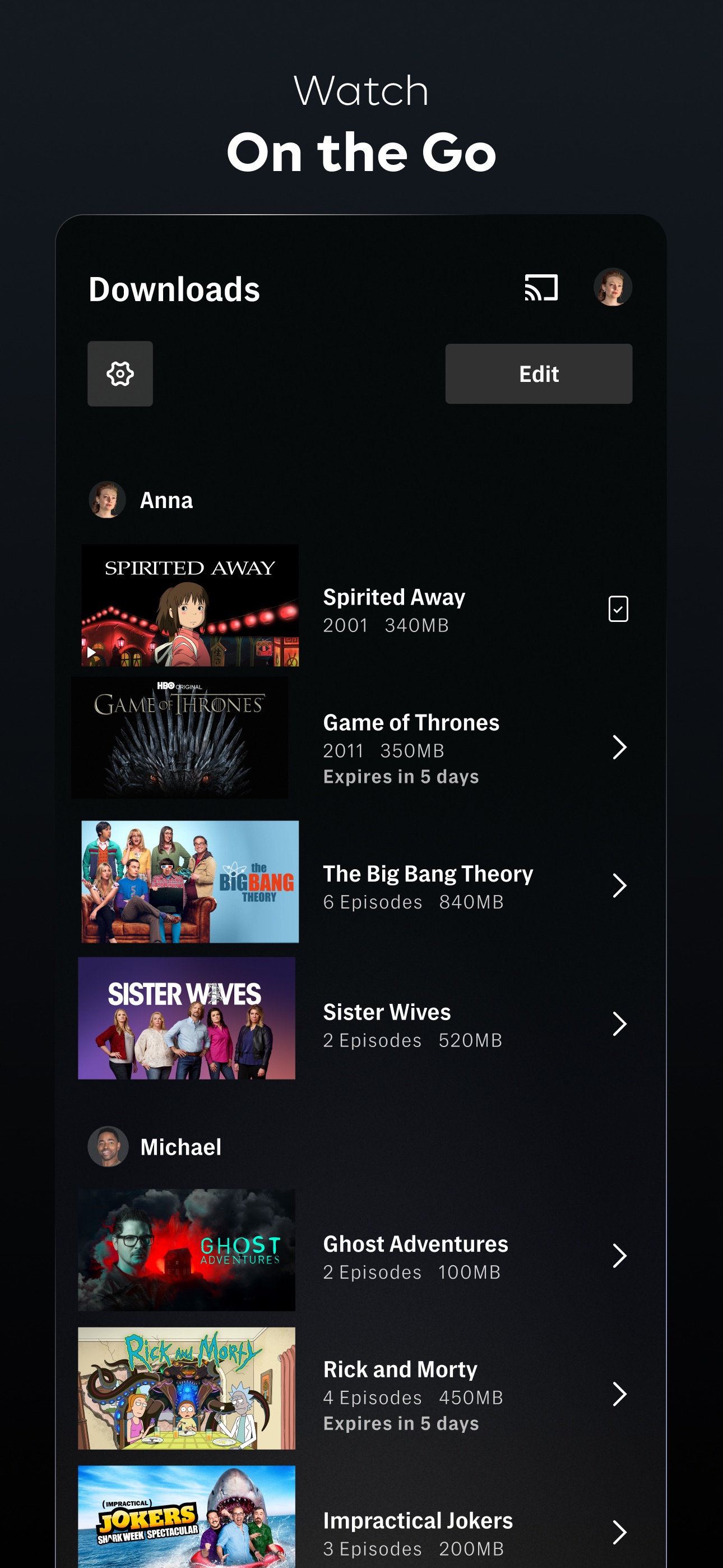Select Michael's profile avatar
723x1568 pixels.
(x=108, y=1147)
